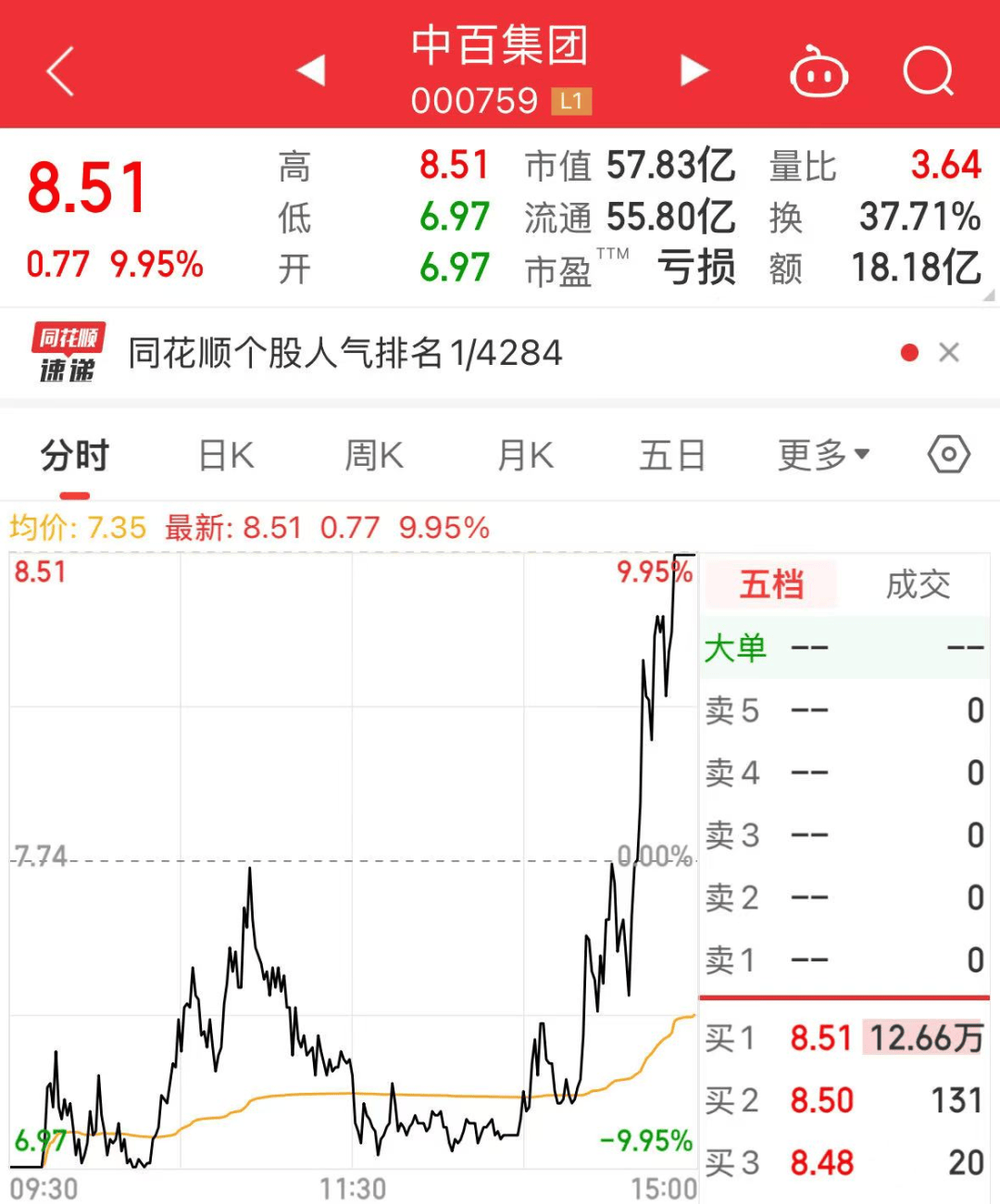Dismiss the popularity ranking banner
Image resolution: width=1000 pixels, height=1204 pixels.
[x=950, y=353]
